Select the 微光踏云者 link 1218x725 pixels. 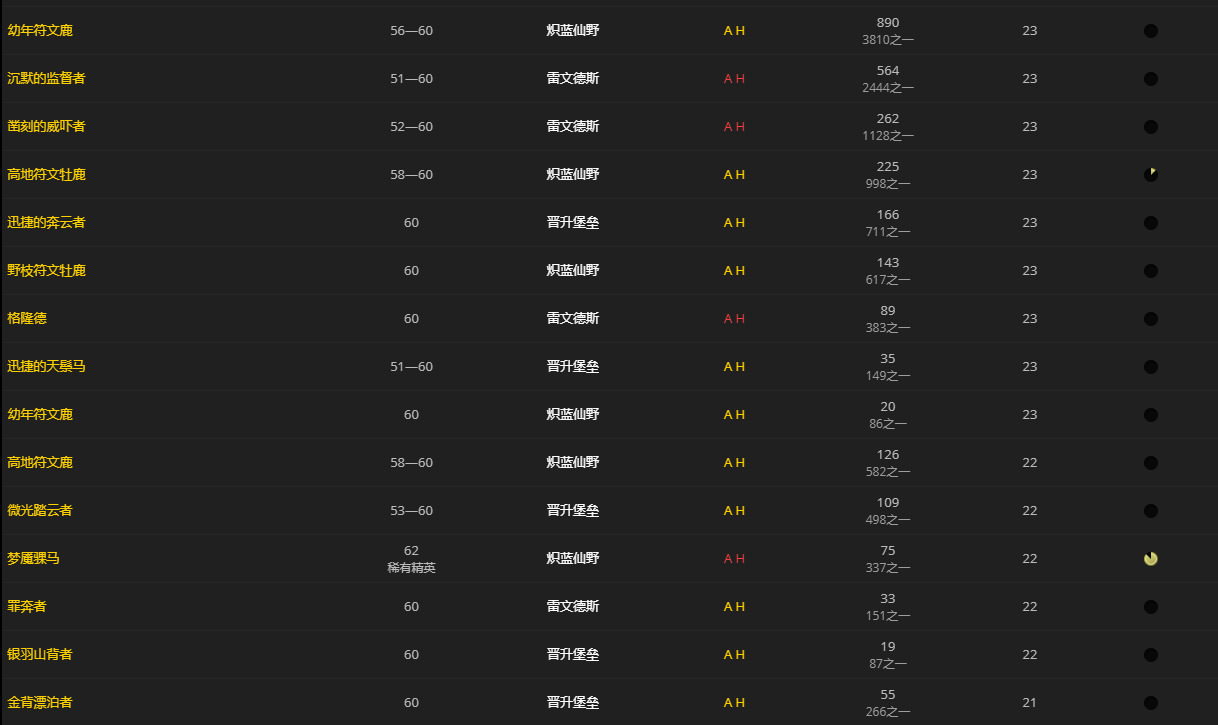[x=40, y=510]
